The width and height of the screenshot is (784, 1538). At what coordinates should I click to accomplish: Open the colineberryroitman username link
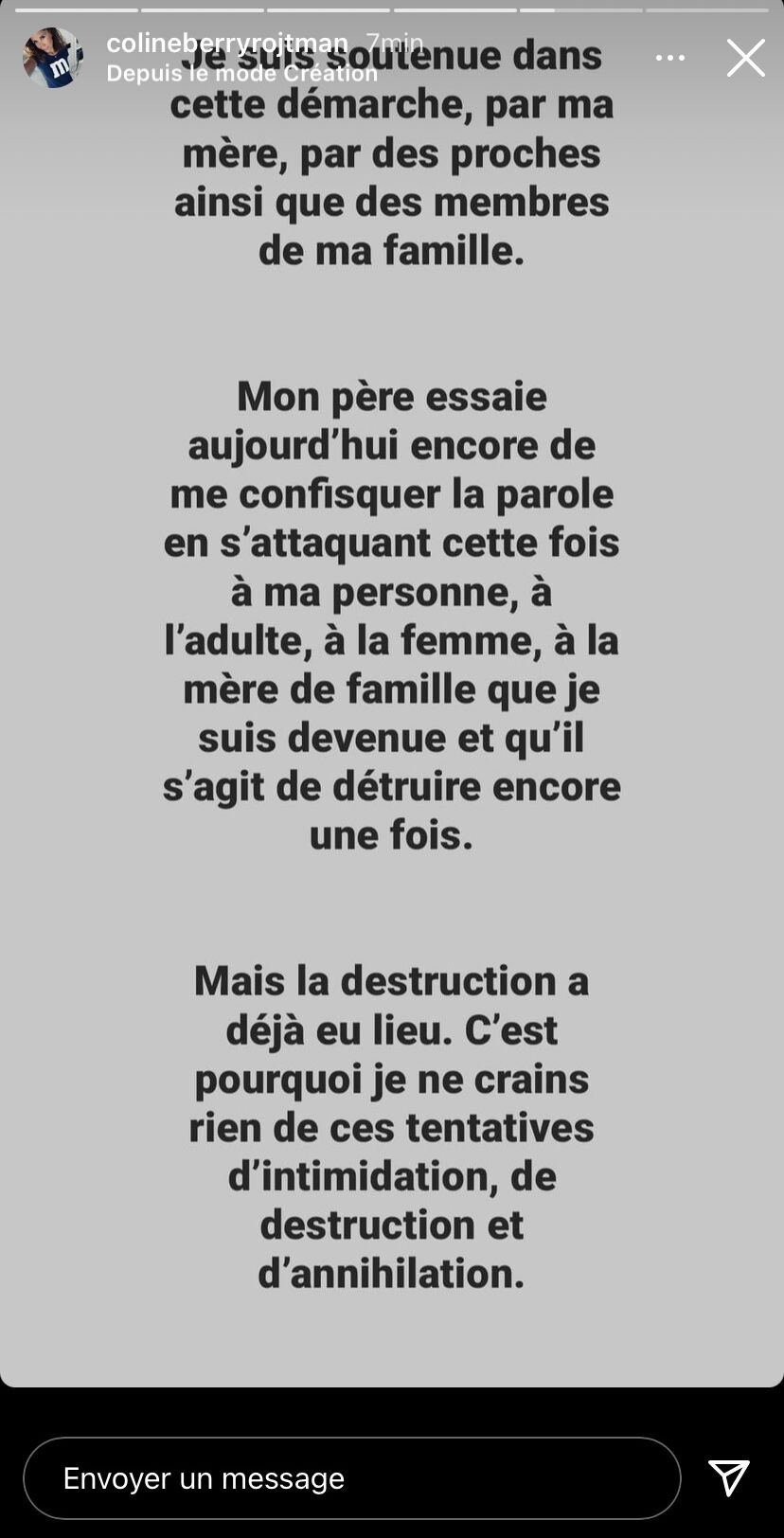(227, 43)
